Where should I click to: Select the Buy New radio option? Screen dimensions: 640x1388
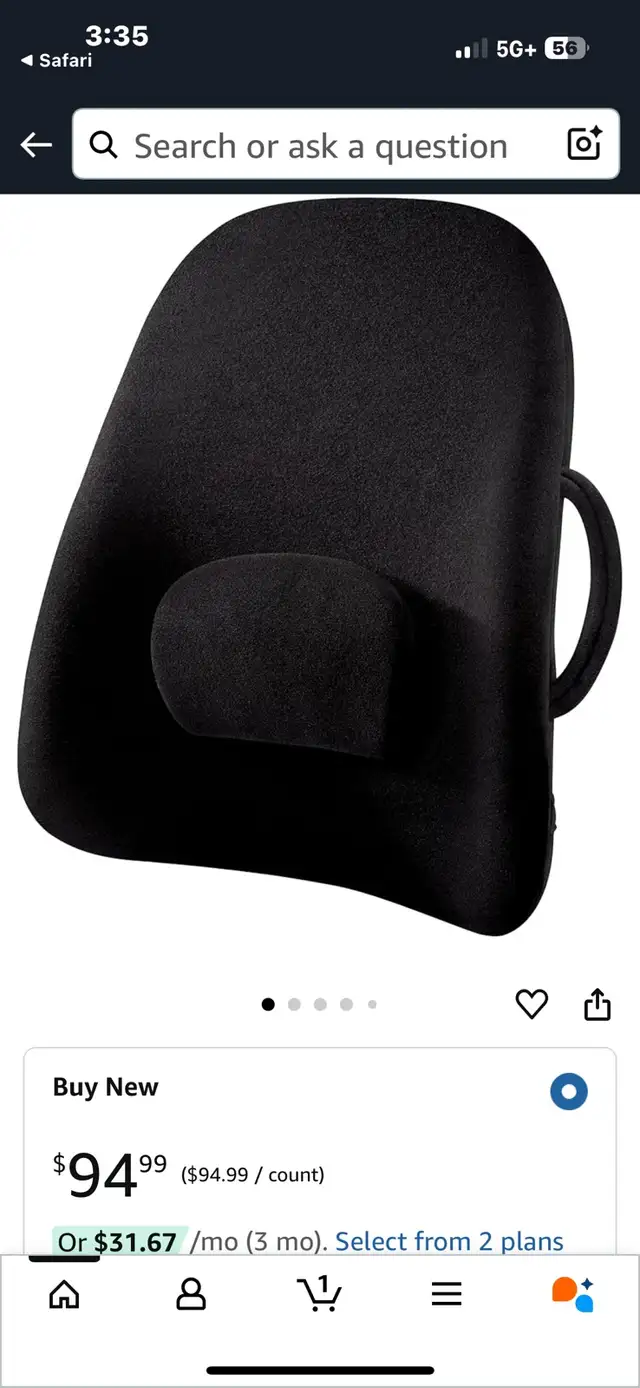click(x=569, y=1091)
